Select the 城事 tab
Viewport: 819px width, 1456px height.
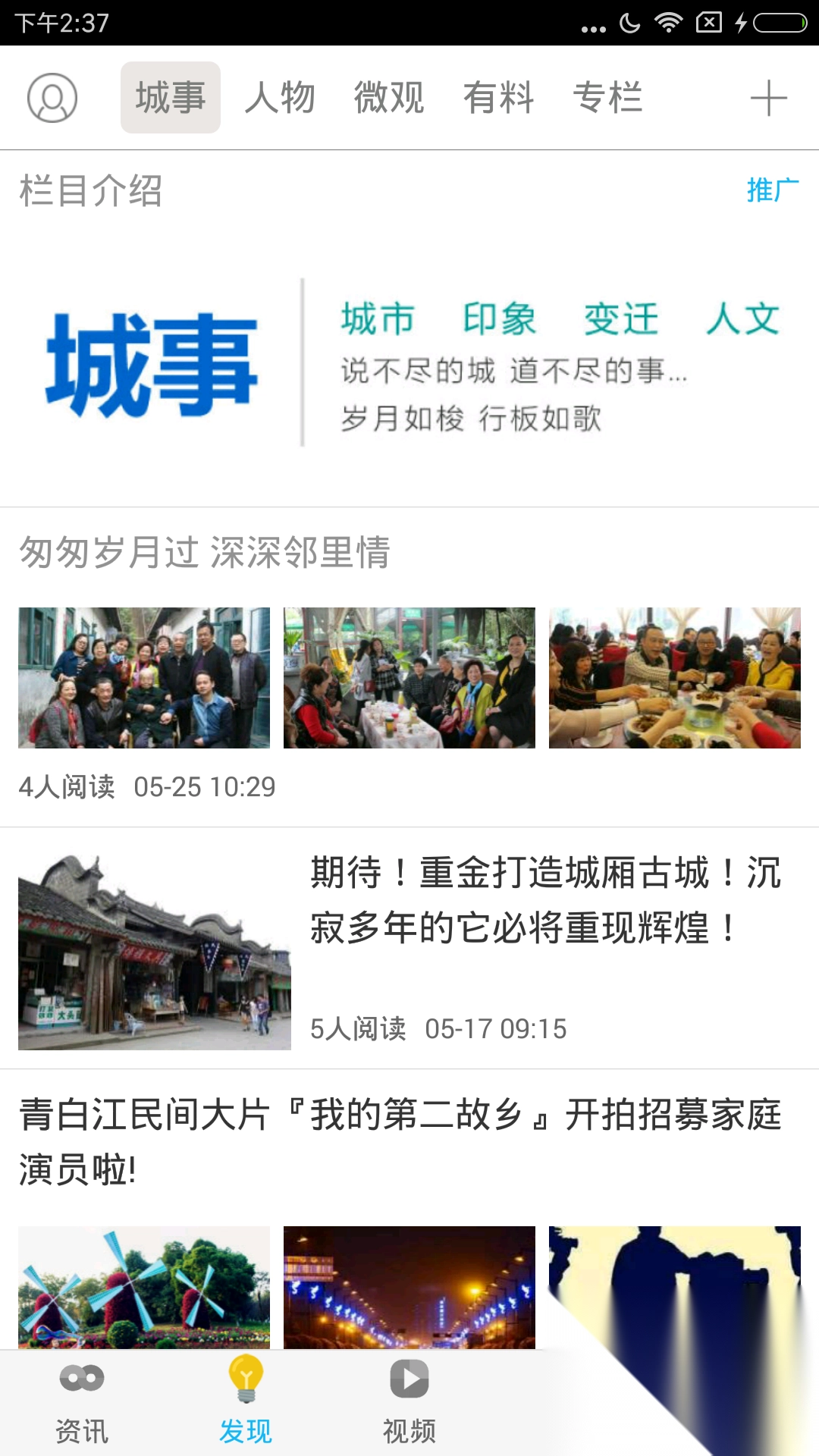pos(171,98)
